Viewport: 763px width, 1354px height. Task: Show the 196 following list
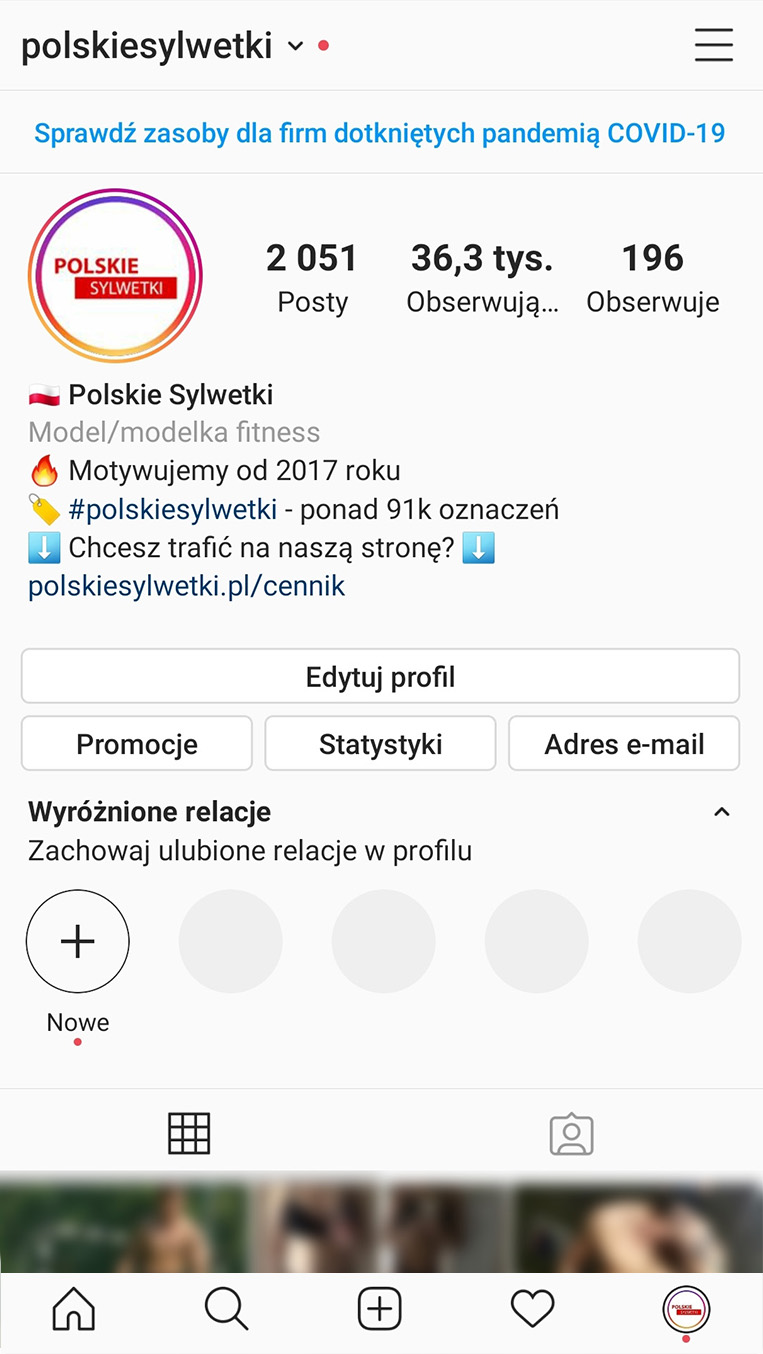(652, 277)
